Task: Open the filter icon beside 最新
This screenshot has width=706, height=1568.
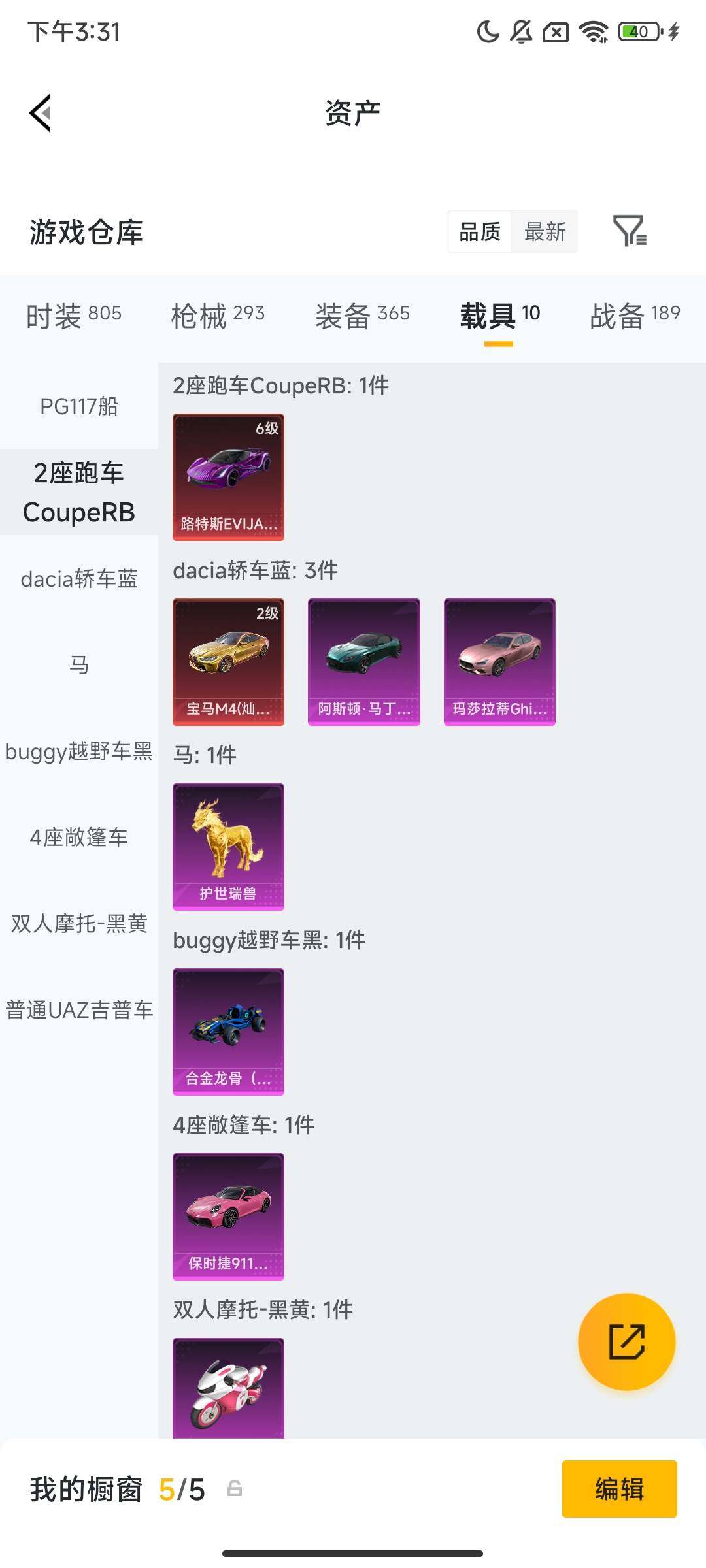Action: coord(630,231)
